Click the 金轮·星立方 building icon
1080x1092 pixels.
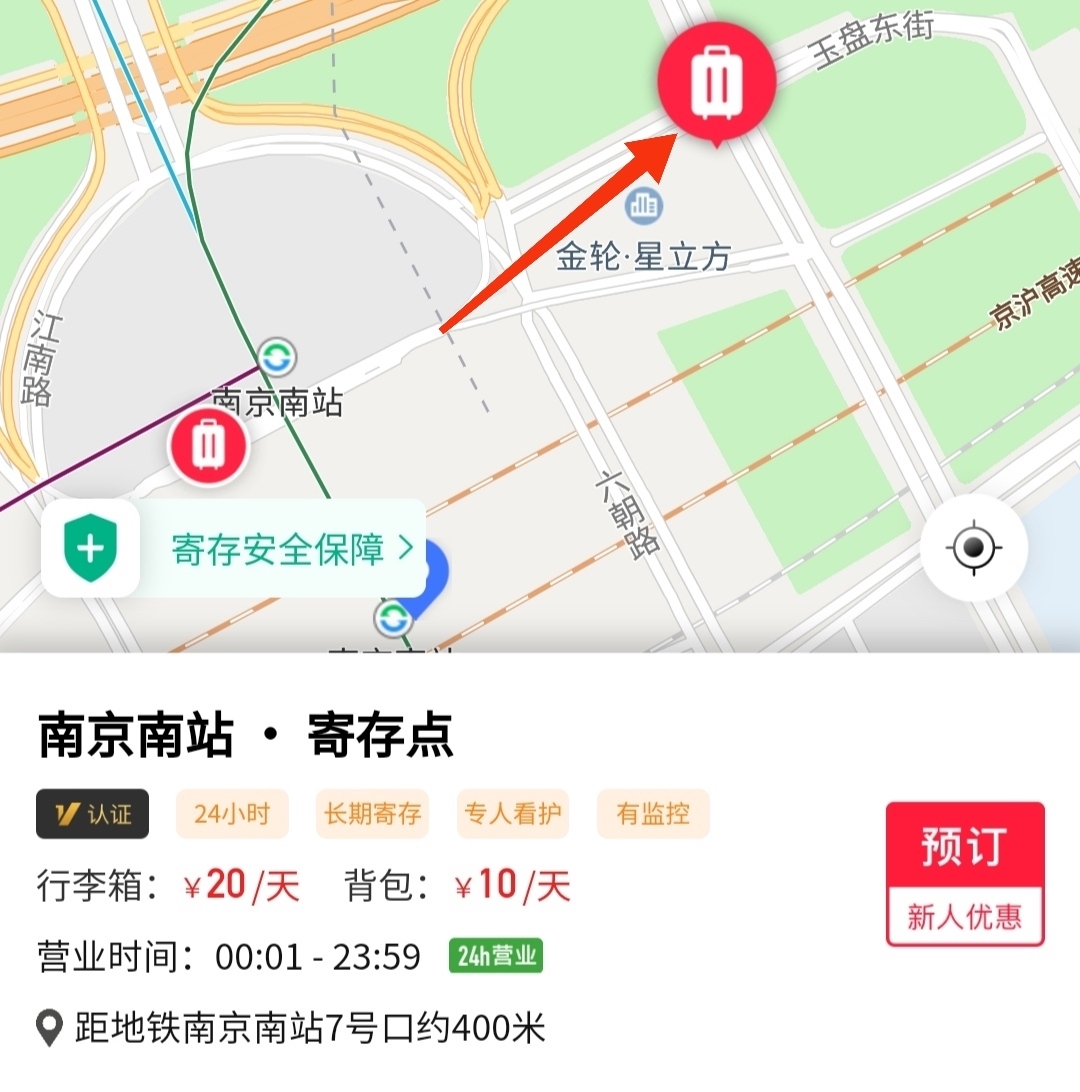pyautogui.click(x=643, y=206)
